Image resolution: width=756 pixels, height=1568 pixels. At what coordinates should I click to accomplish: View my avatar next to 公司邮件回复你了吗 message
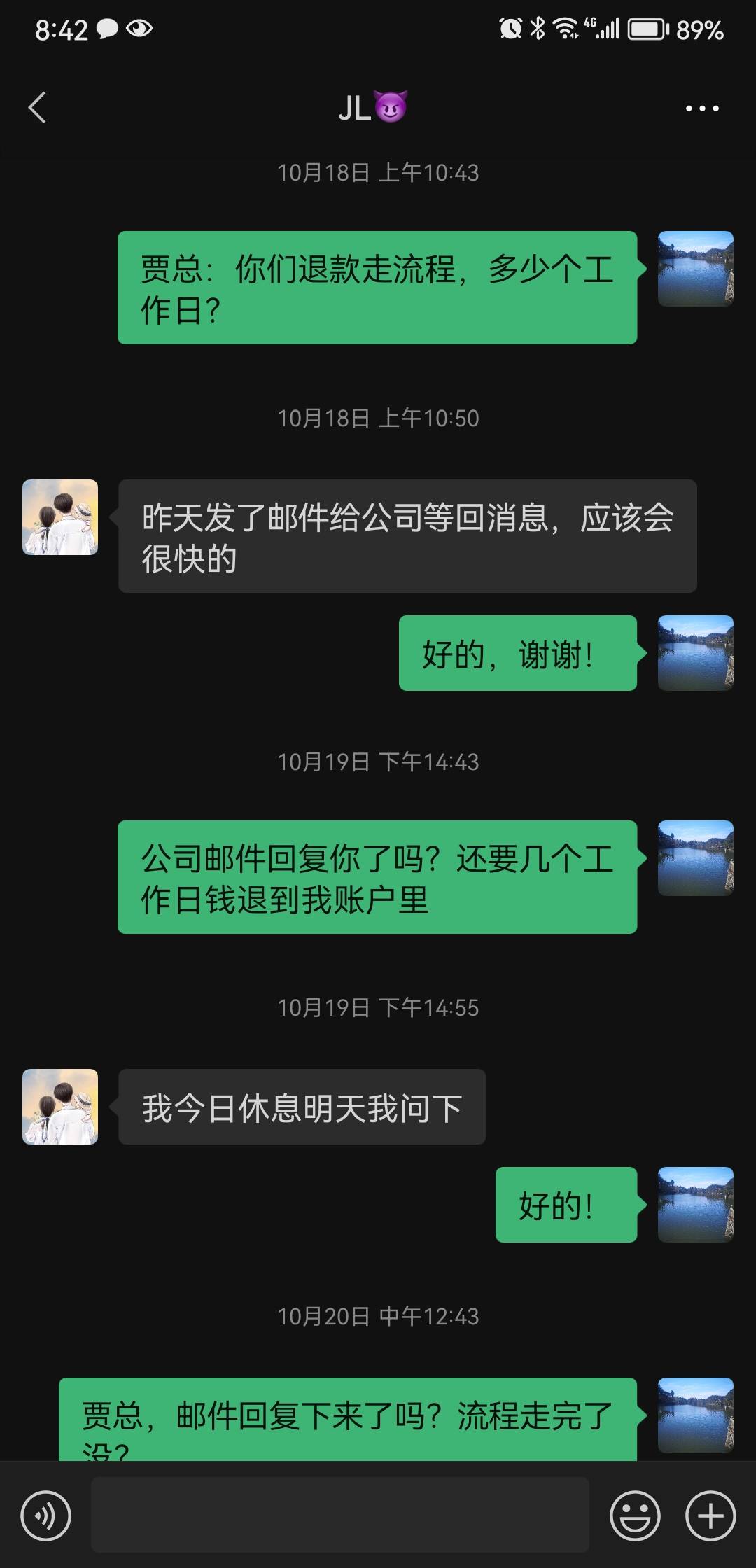[695, 858]
